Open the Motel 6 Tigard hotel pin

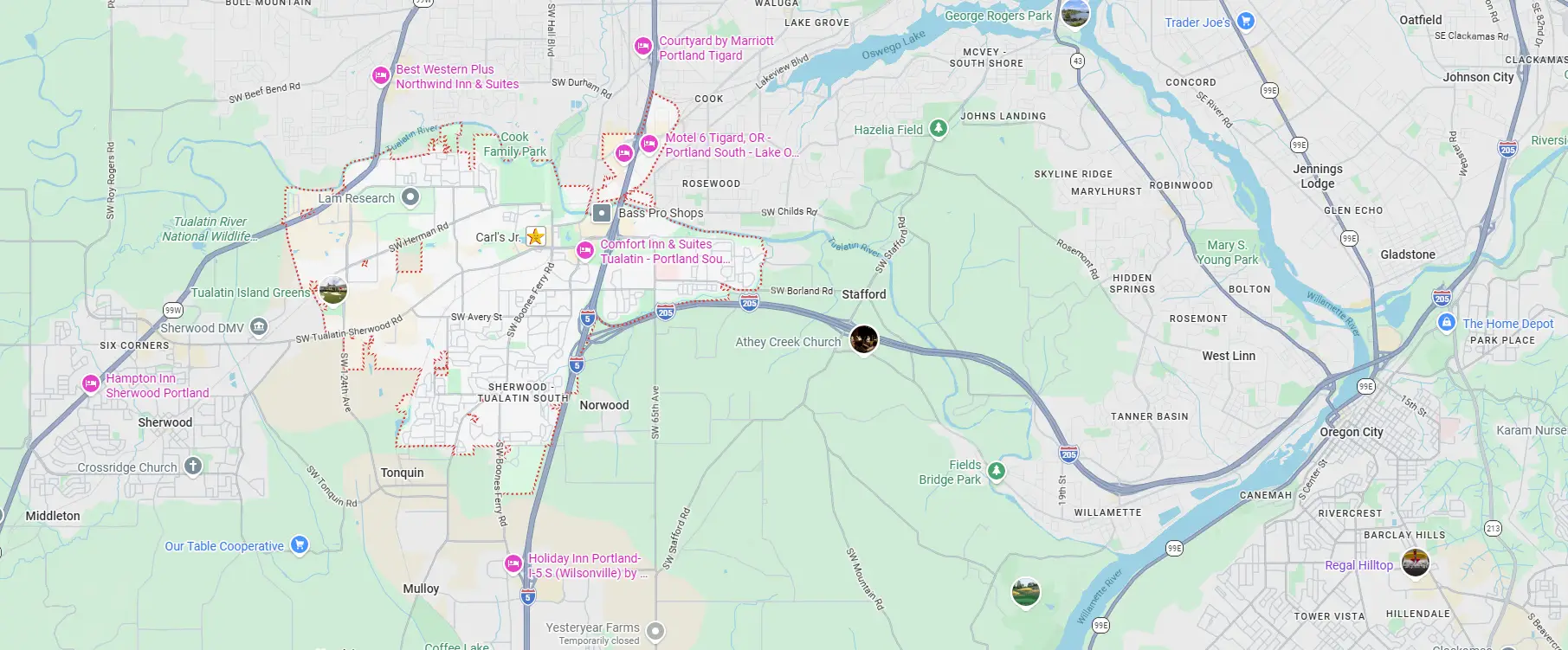(x=648, y=145)
